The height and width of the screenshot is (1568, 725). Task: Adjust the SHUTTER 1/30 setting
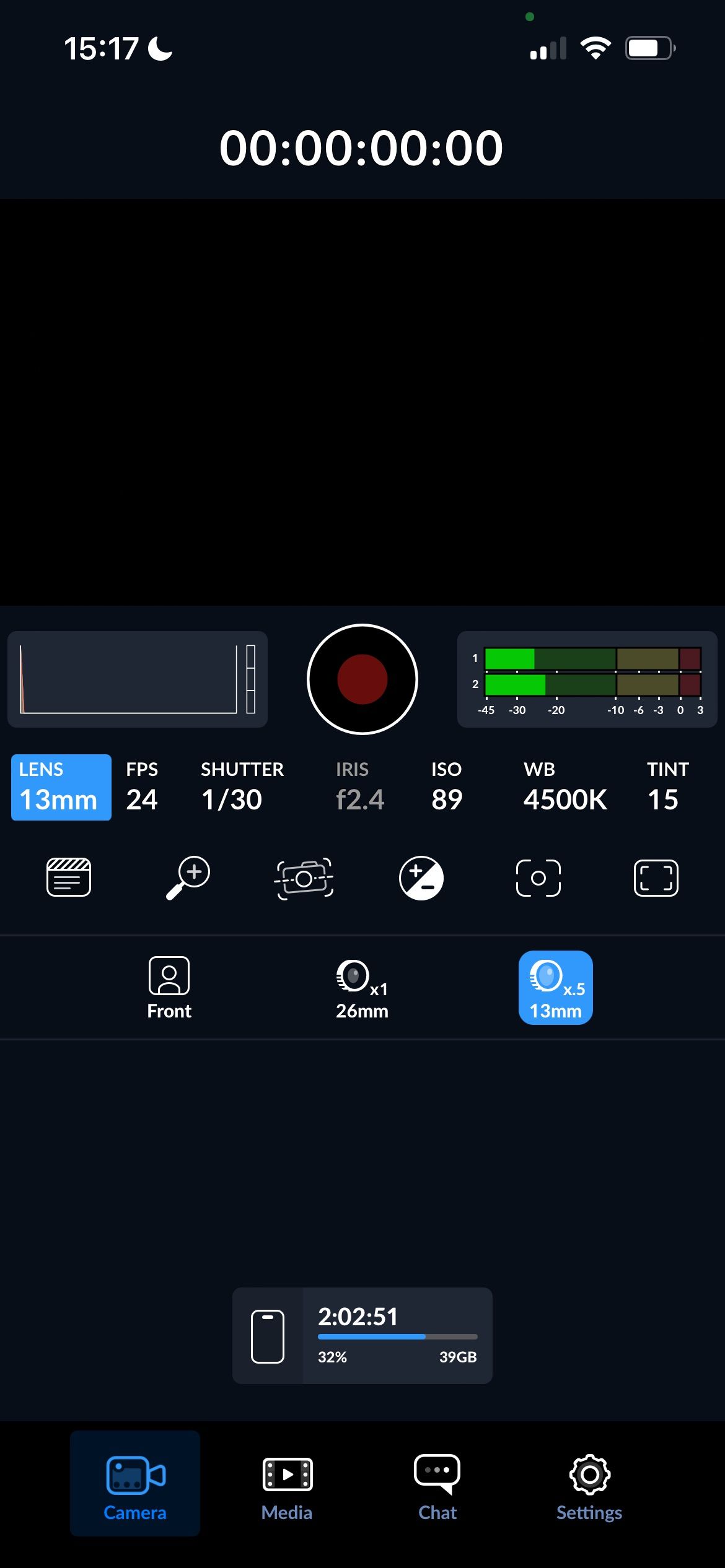(242, 787)
